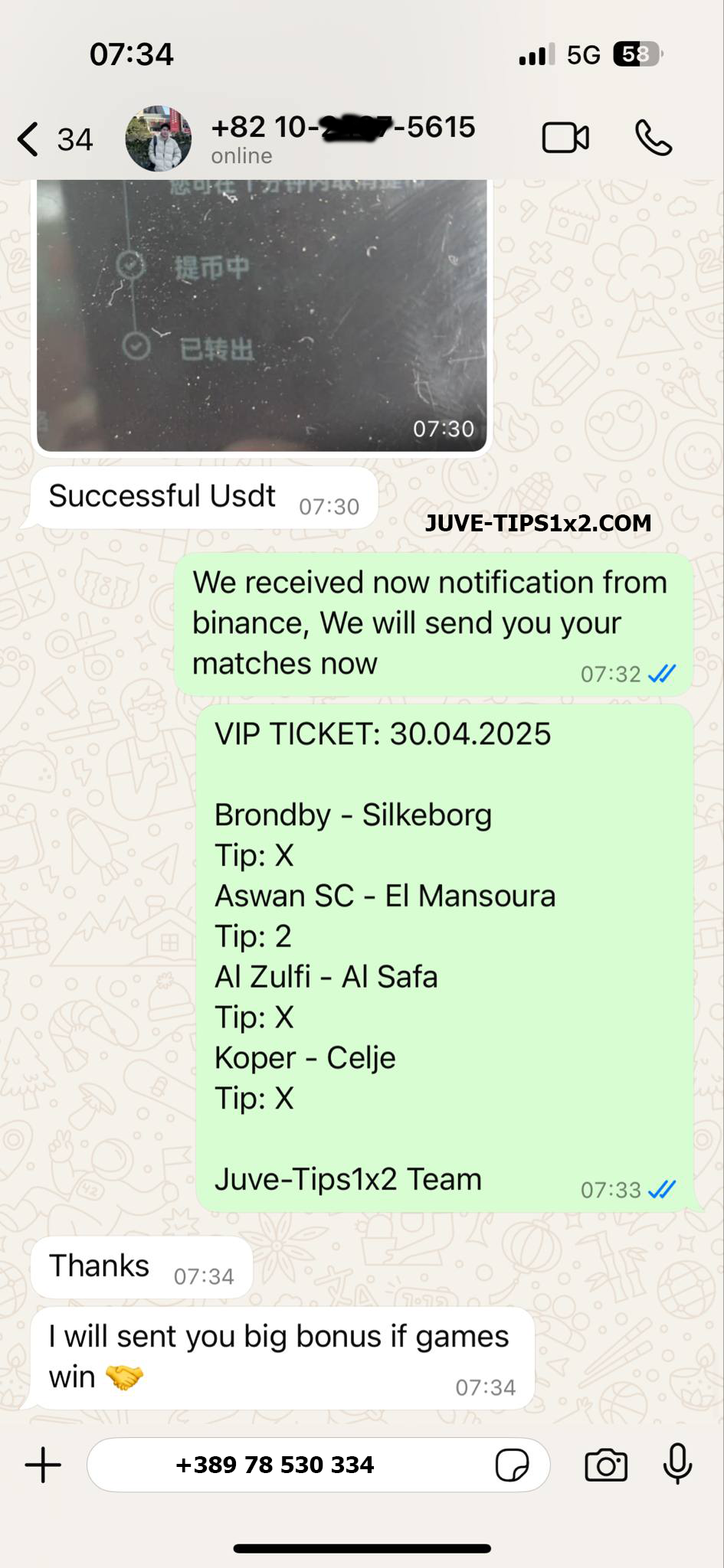Open contact info from the phone number header
The height and width of the screenshot is (1568, 724).
pyautogui.click(x=343, y=138)
